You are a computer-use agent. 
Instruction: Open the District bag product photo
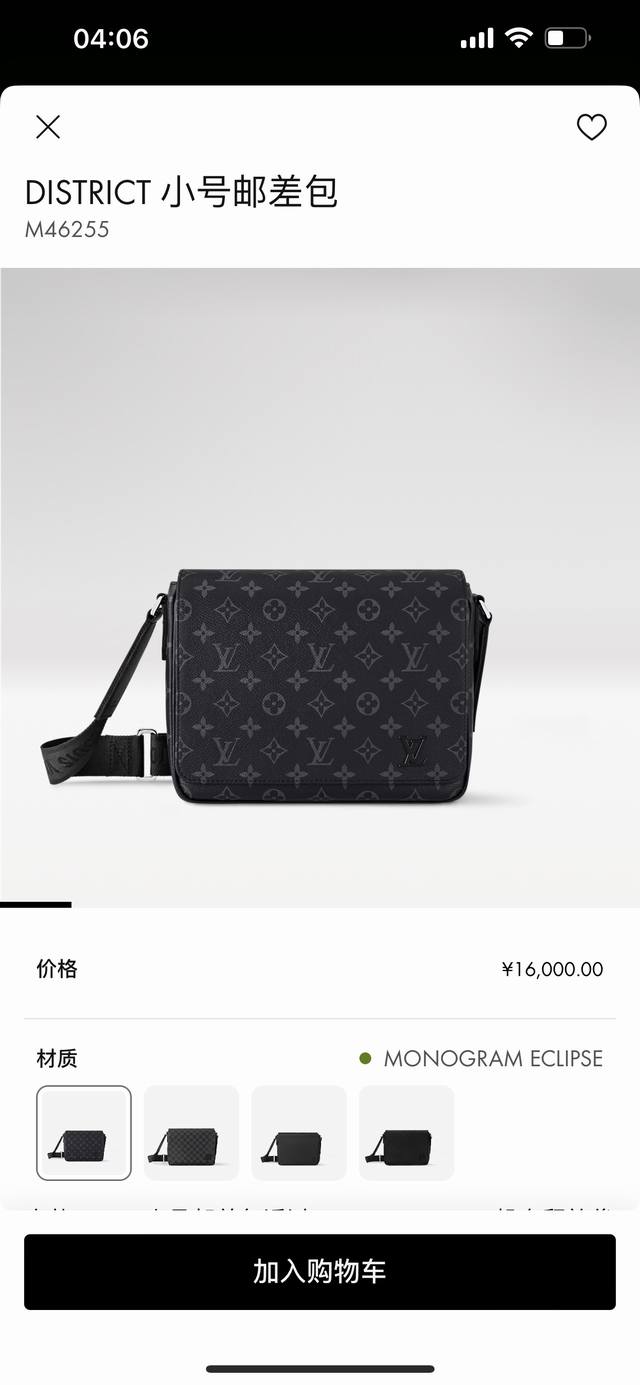[x=320, y=680]
